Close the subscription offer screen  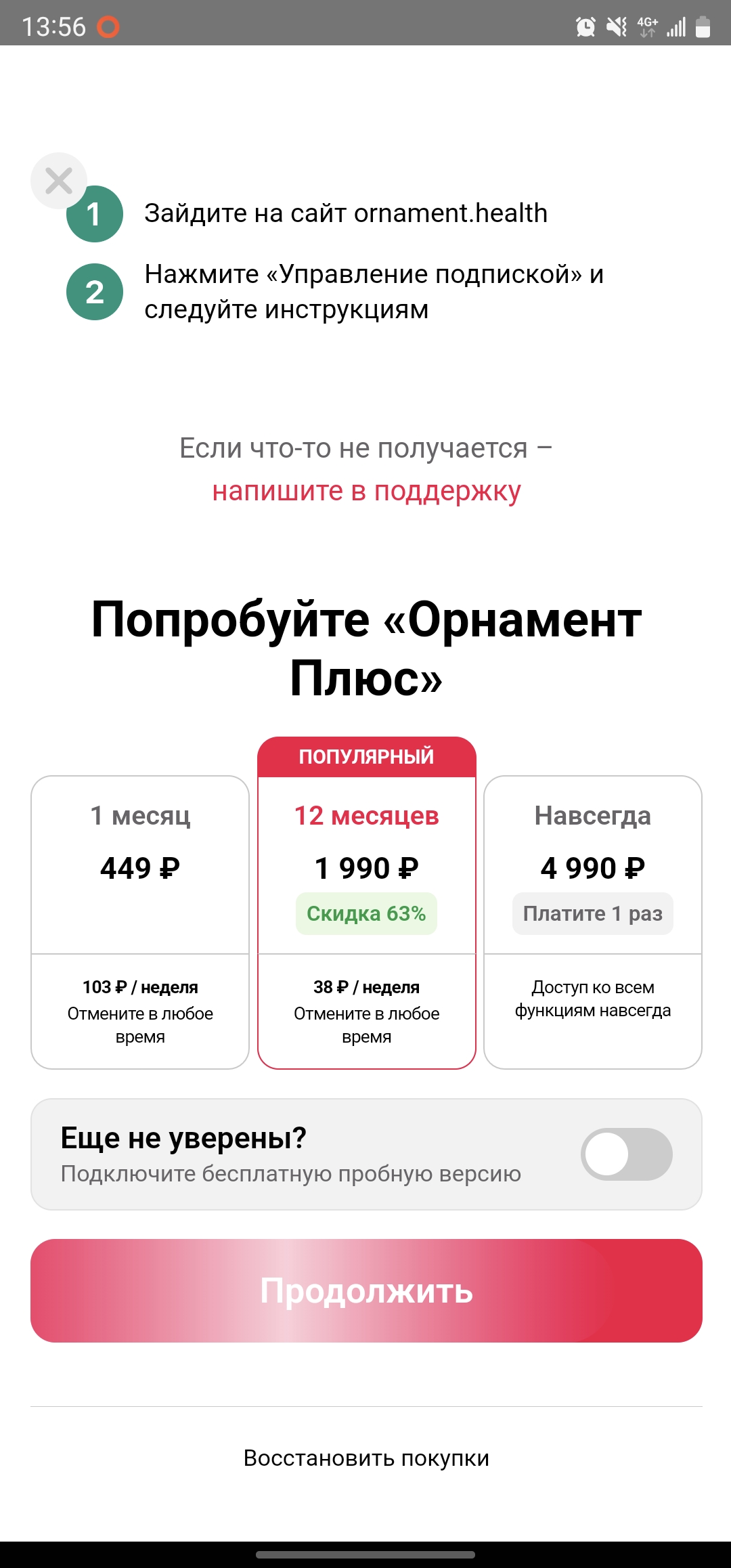point(59,181)
